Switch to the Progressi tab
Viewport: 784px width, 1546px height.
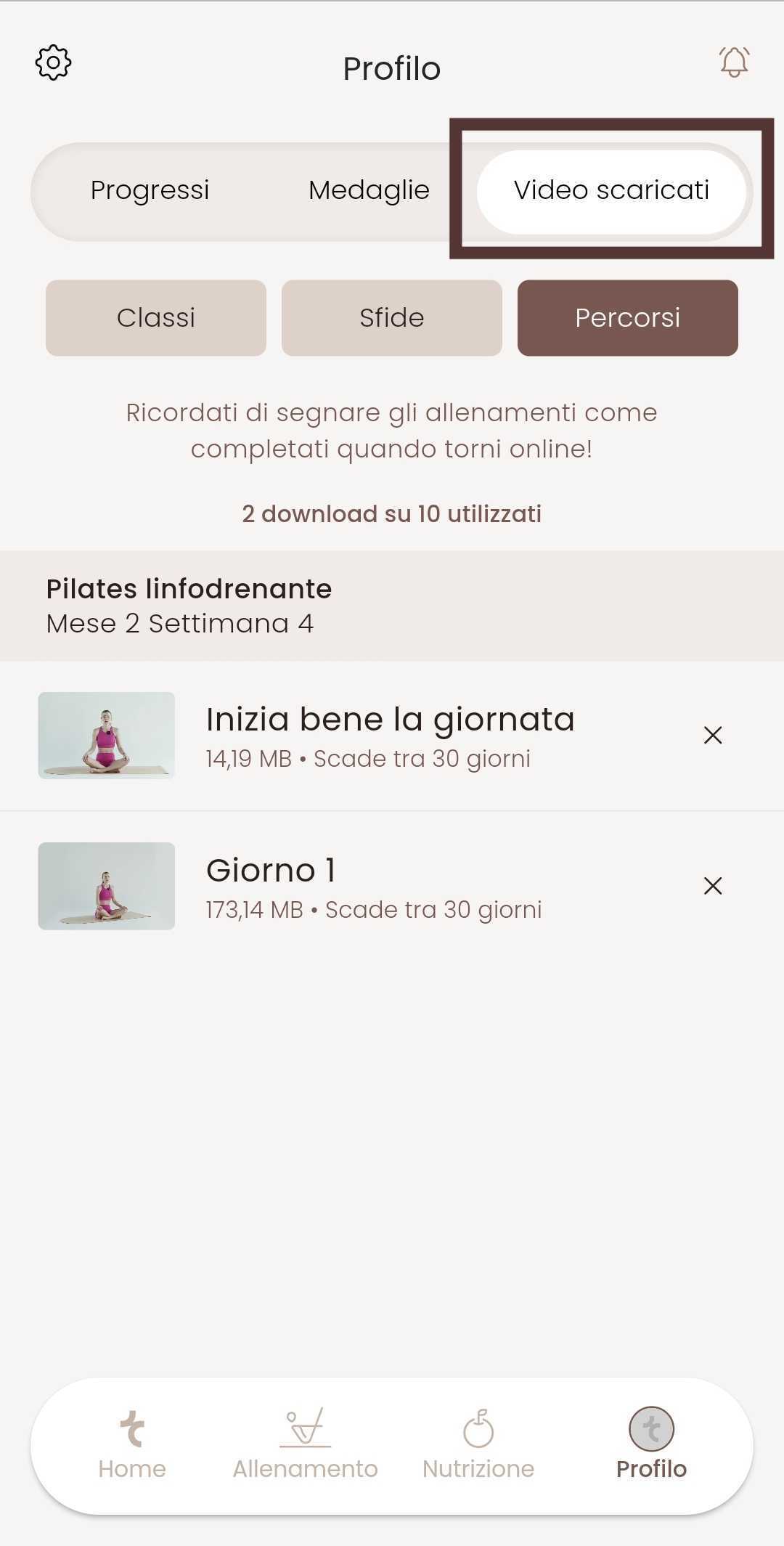pos(150,190)
